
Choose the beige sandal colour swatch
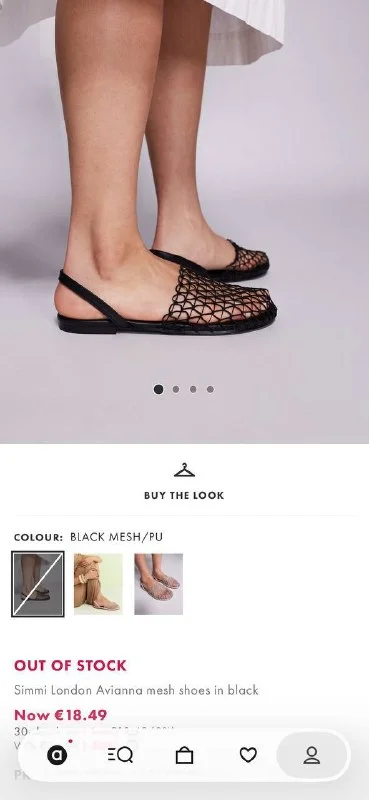coord(98,584)
